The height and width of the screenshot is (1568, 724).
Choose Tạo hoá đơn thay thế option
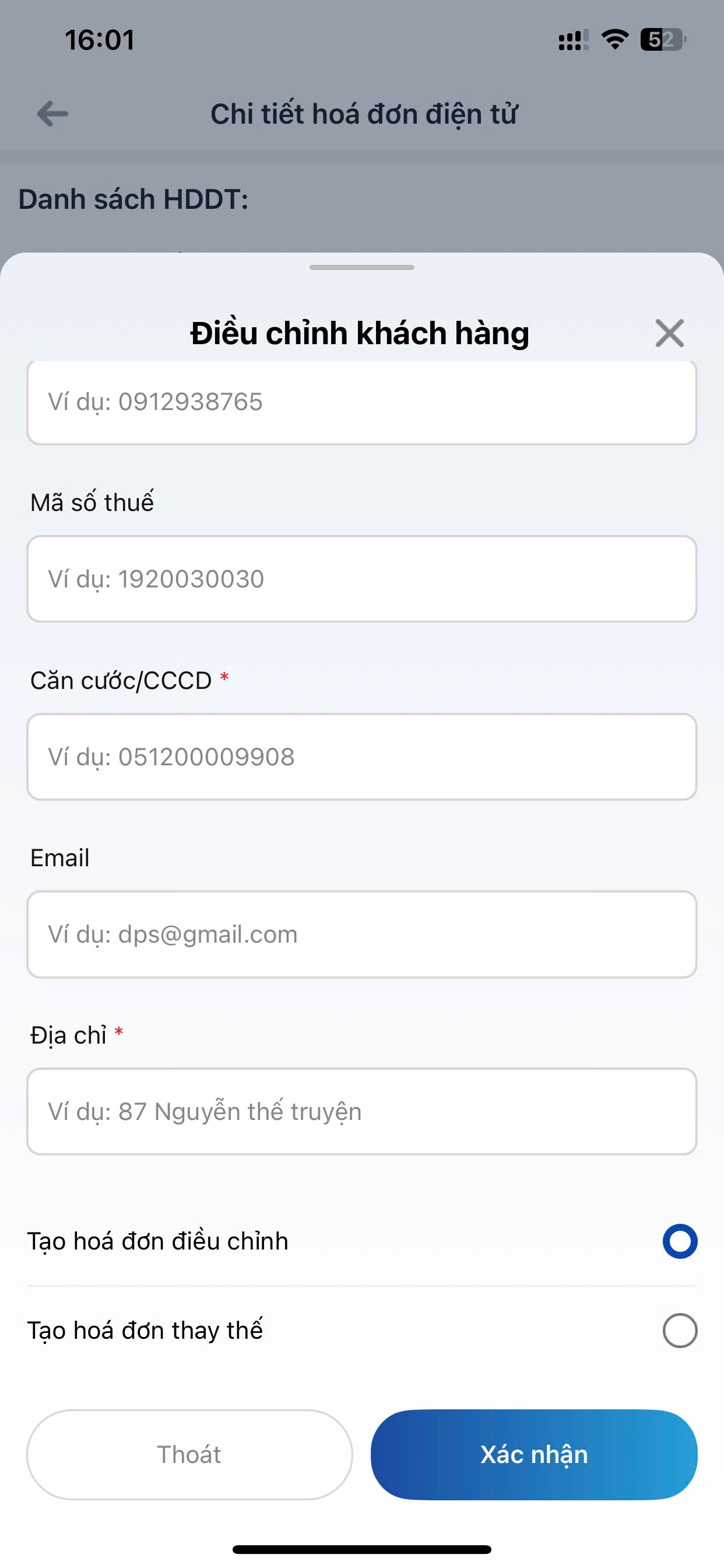(x=680, y=1331)
